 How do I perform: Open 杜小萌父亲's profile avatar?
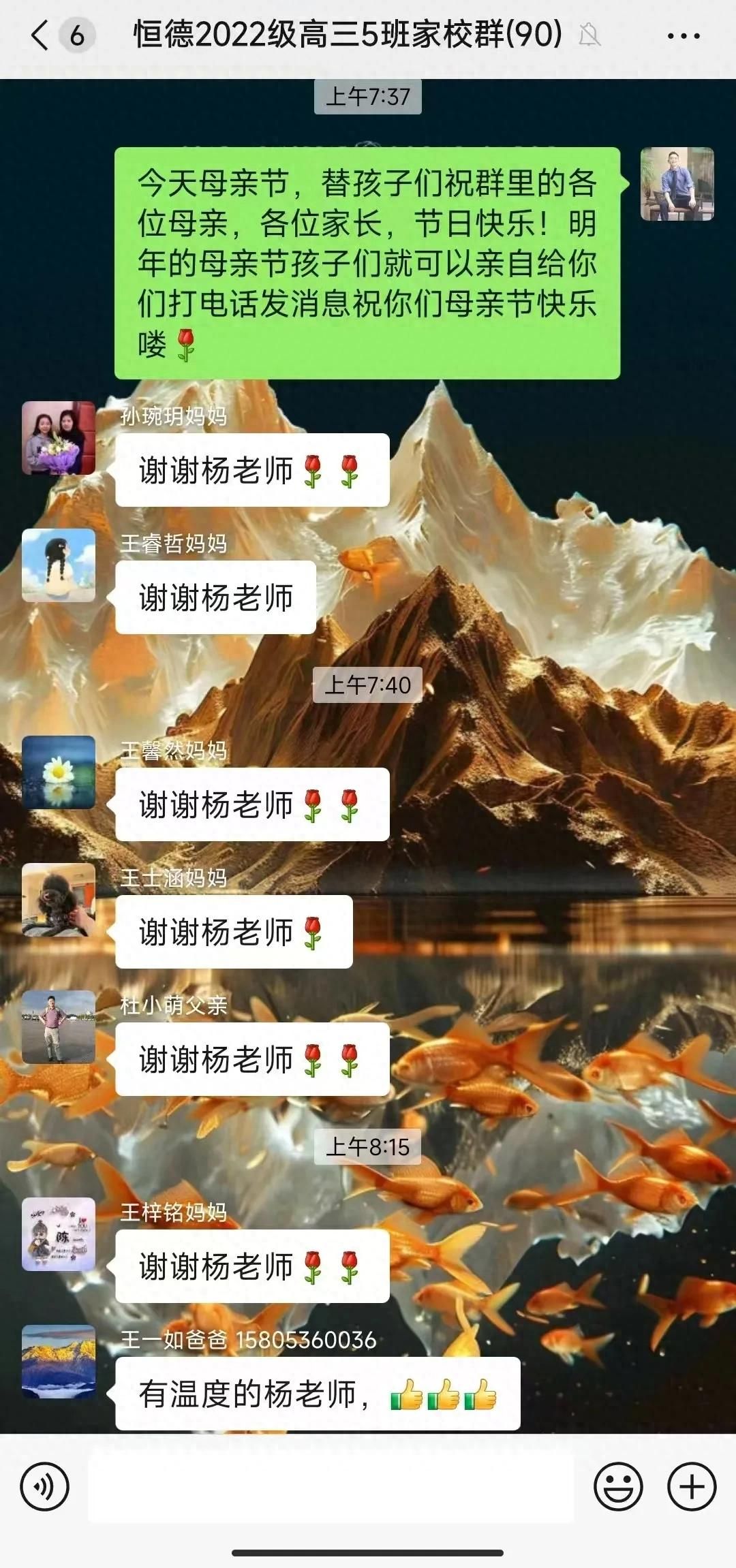click(59, 1027)
